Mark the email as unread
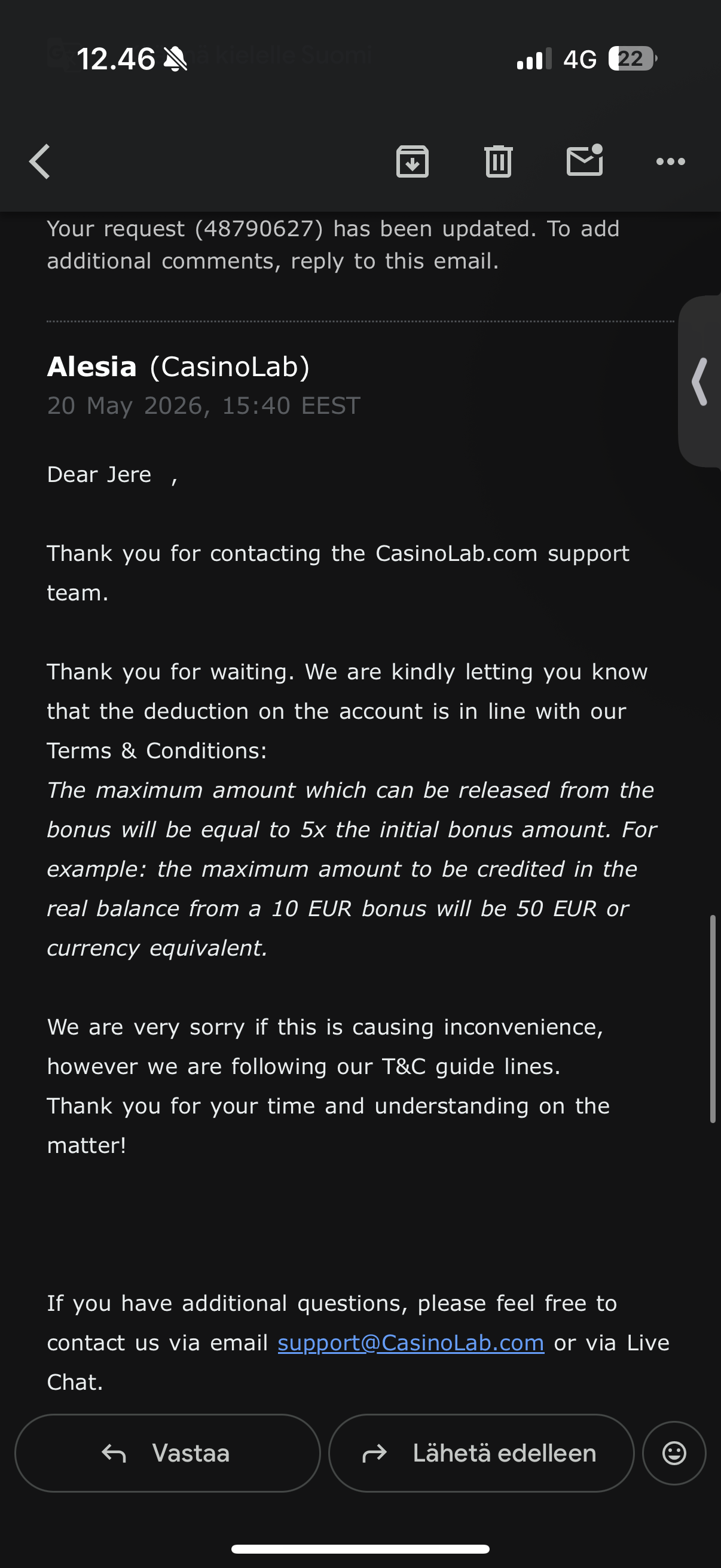The height and width of the screenshot is (1568, 721). tap(585, 161)
